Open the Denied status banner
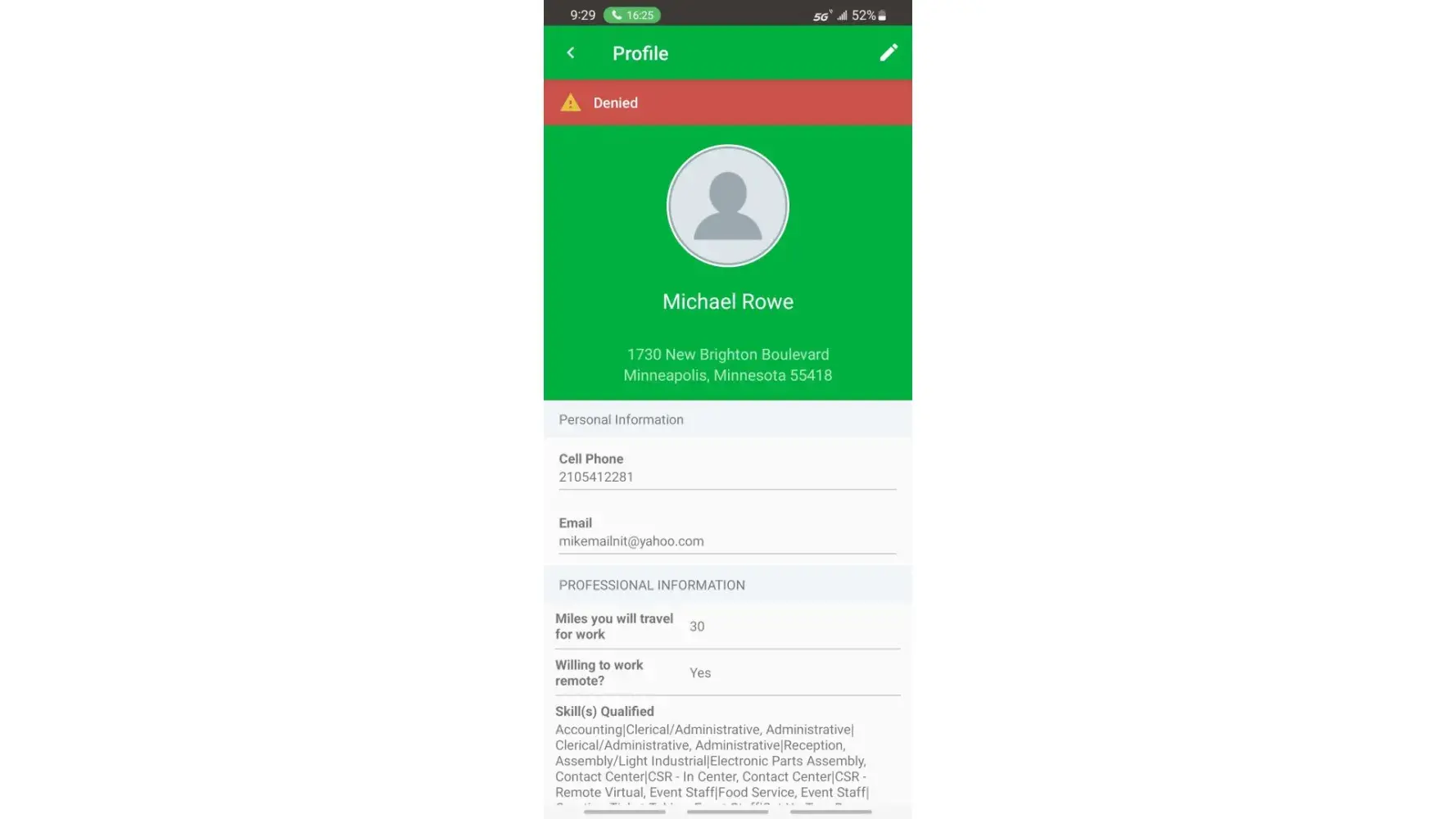The width and height of the screenshot is (1456, 819). 727,103
